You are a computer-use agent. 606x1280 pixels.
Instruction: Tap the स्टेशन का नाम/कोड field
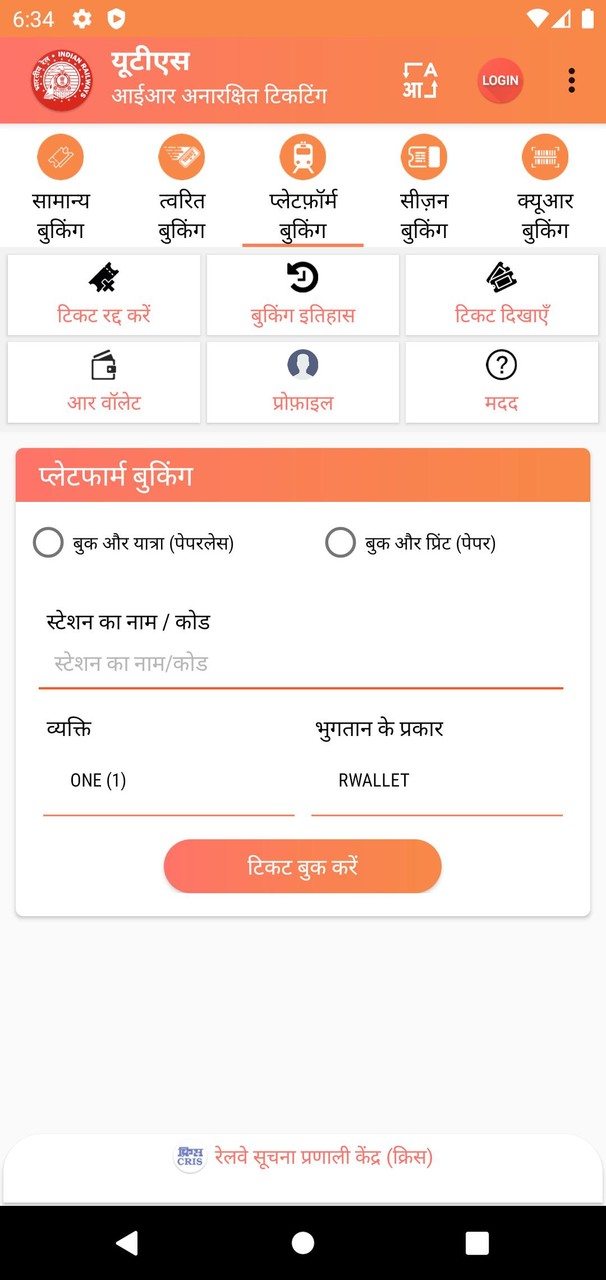[300, 664]
